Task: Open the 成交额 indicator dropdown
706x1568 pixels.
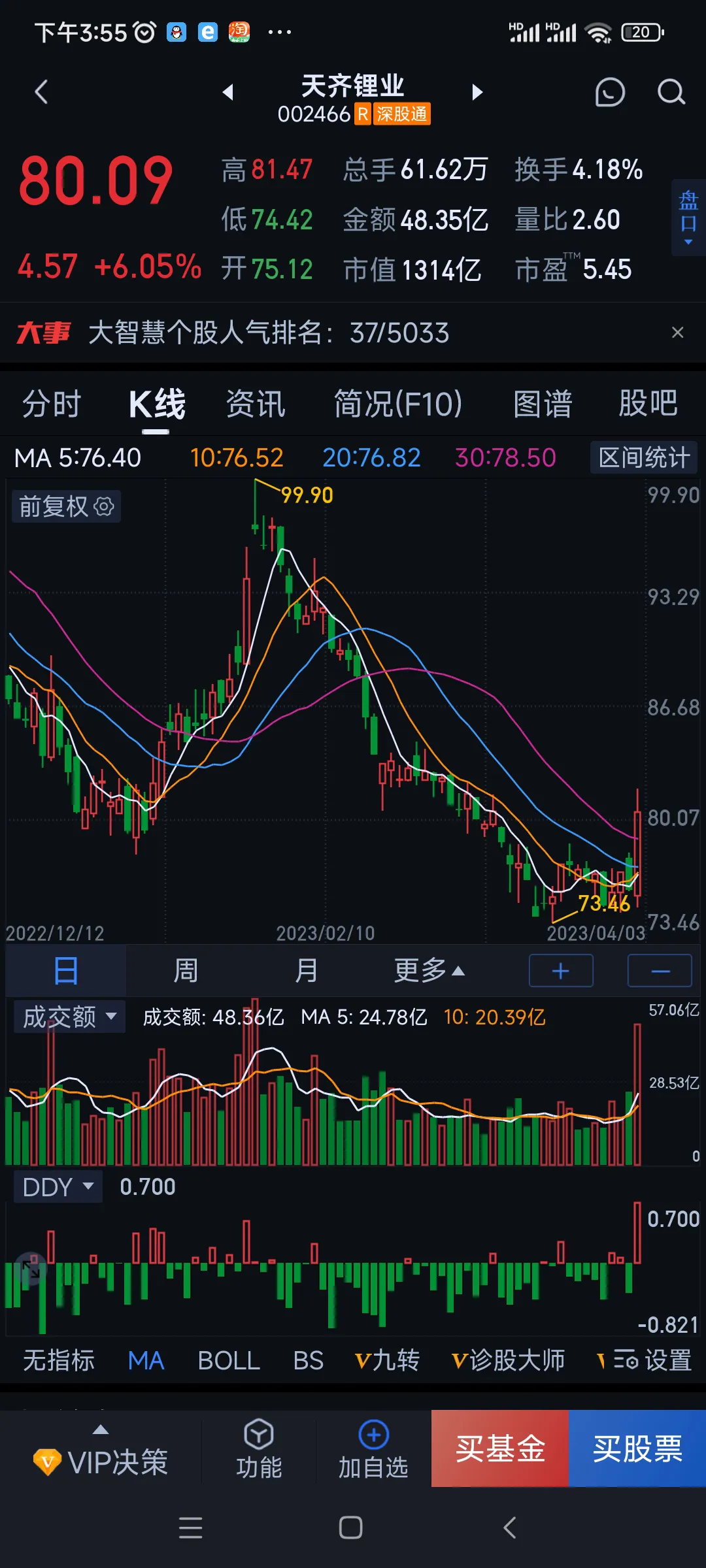Action: click(69, 1017)
